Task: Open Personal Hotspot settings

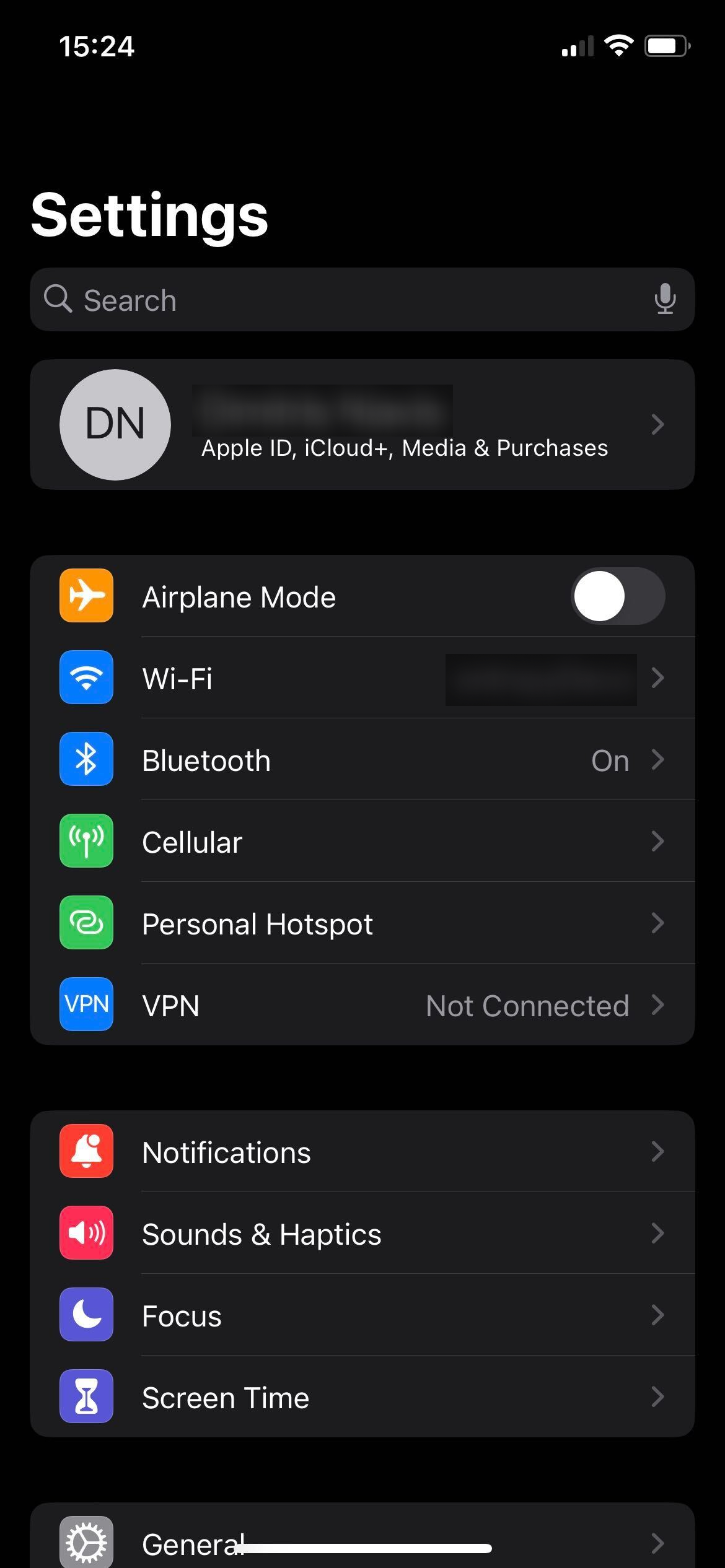Action: point(362,923)
